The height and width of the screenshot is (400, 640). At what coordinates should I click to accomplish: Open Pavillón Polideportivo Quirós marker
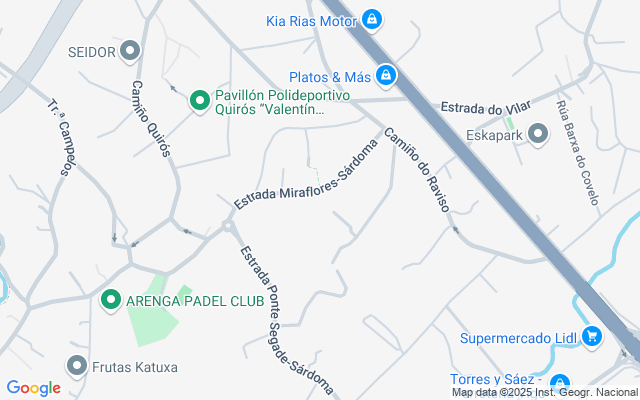(200, 99)
